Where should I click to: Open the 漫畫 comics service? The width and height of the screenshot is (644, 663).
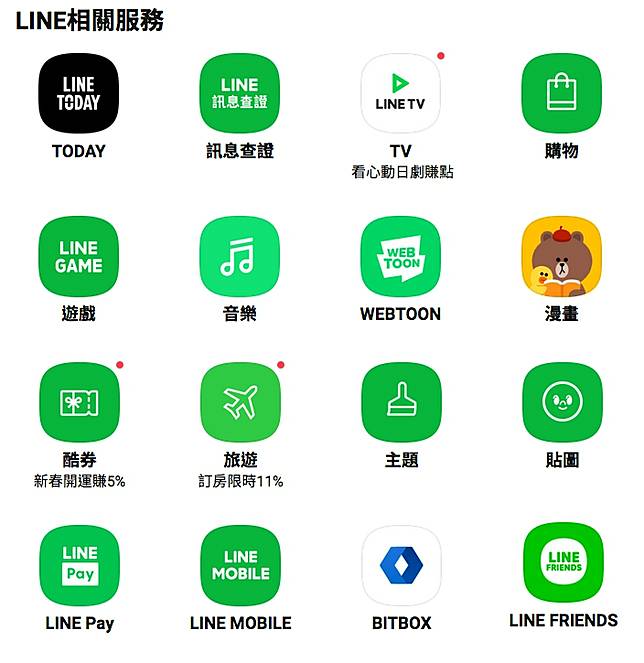(562, 256)
